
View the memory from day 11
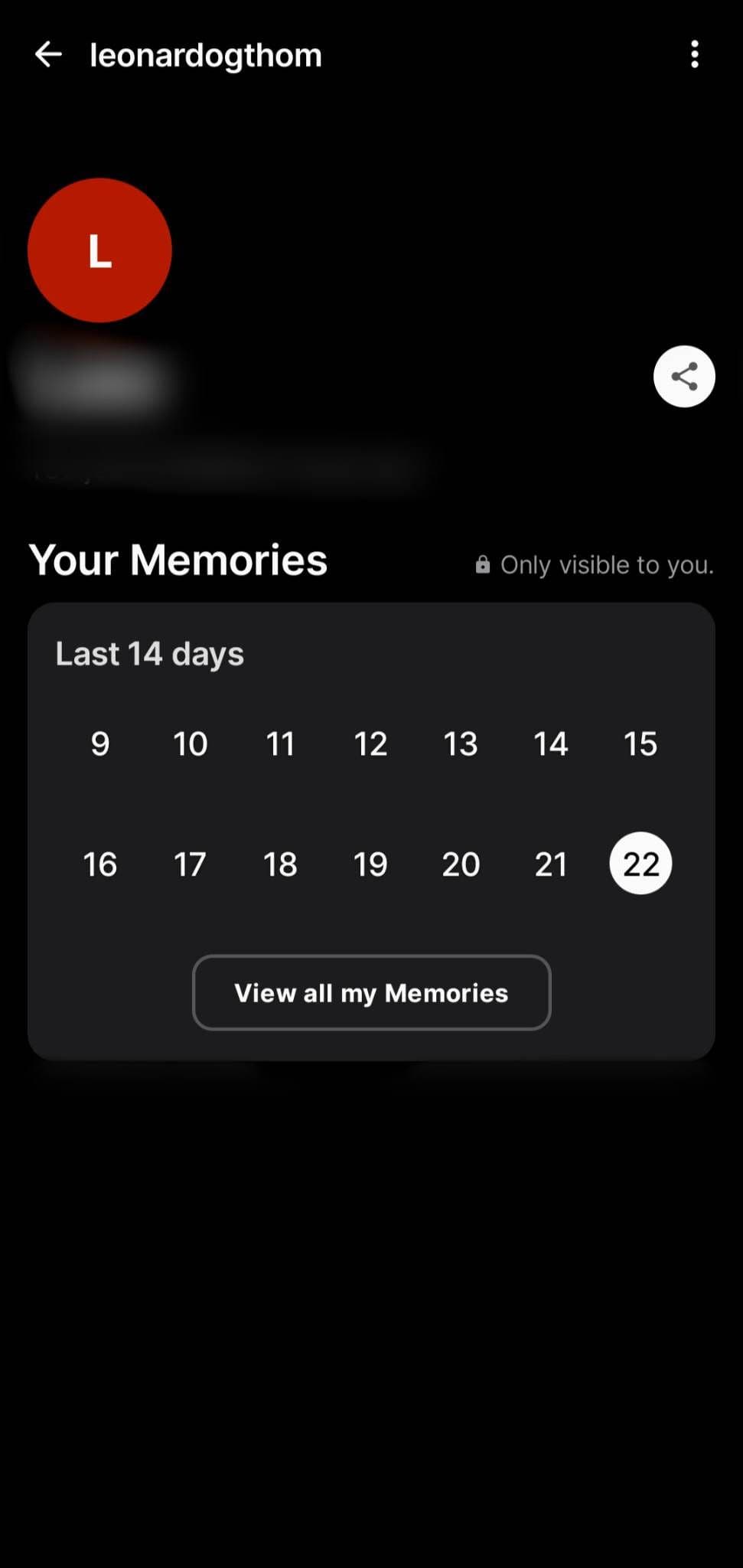click(x=280, y=743)
